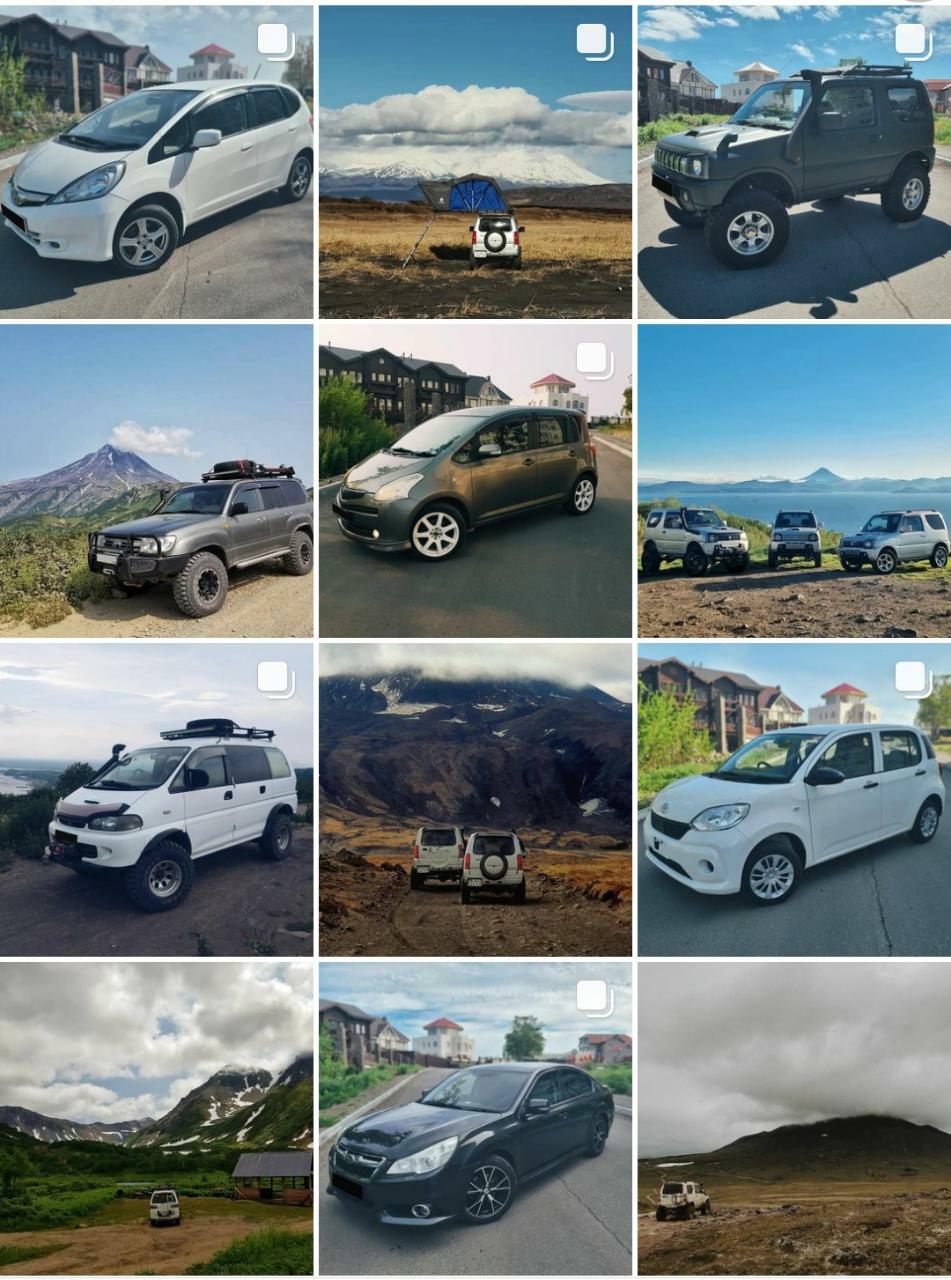Open the small white hatchback post

pos(794,799)
